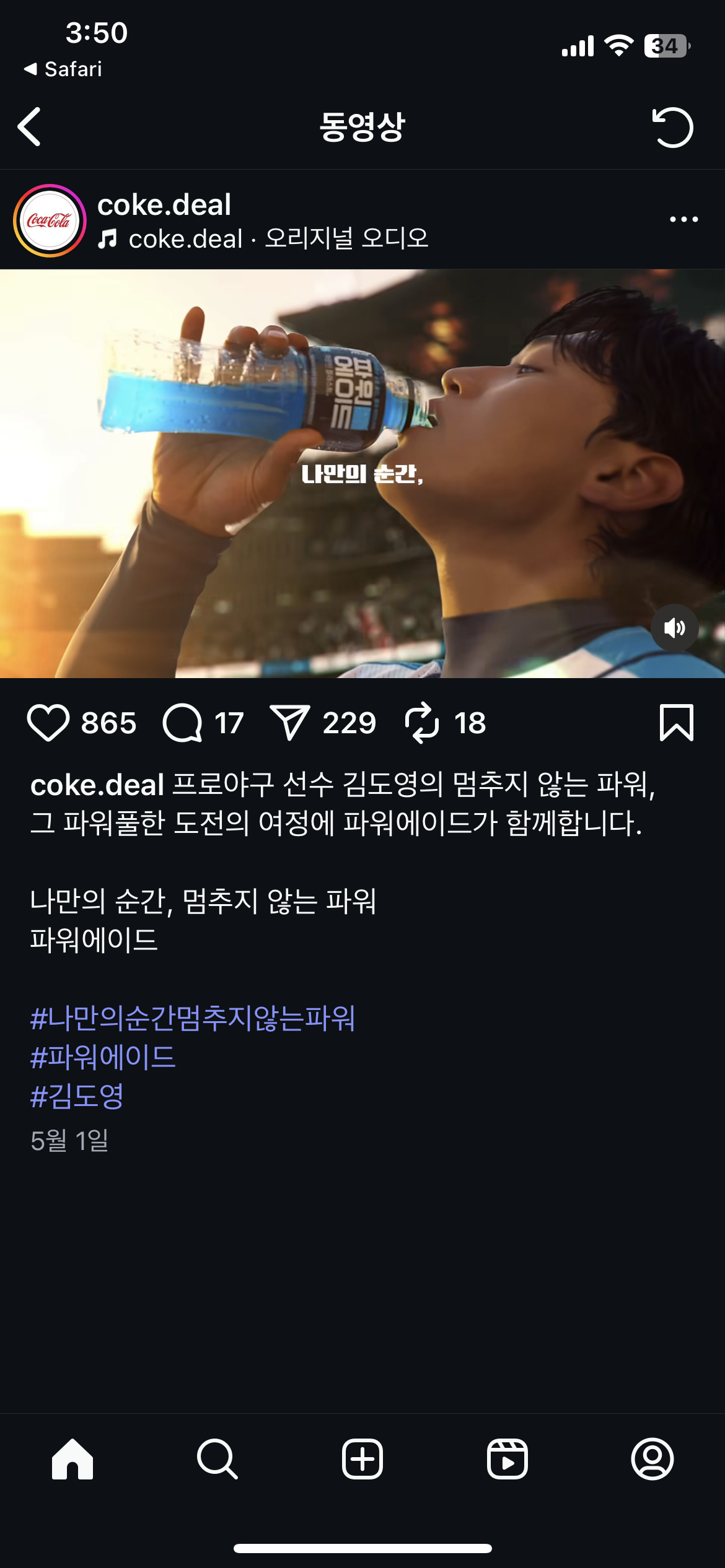Switch to the Search tab
Image resolution: width=725 pixels, height=1568 pixels.
[217, 1459]
